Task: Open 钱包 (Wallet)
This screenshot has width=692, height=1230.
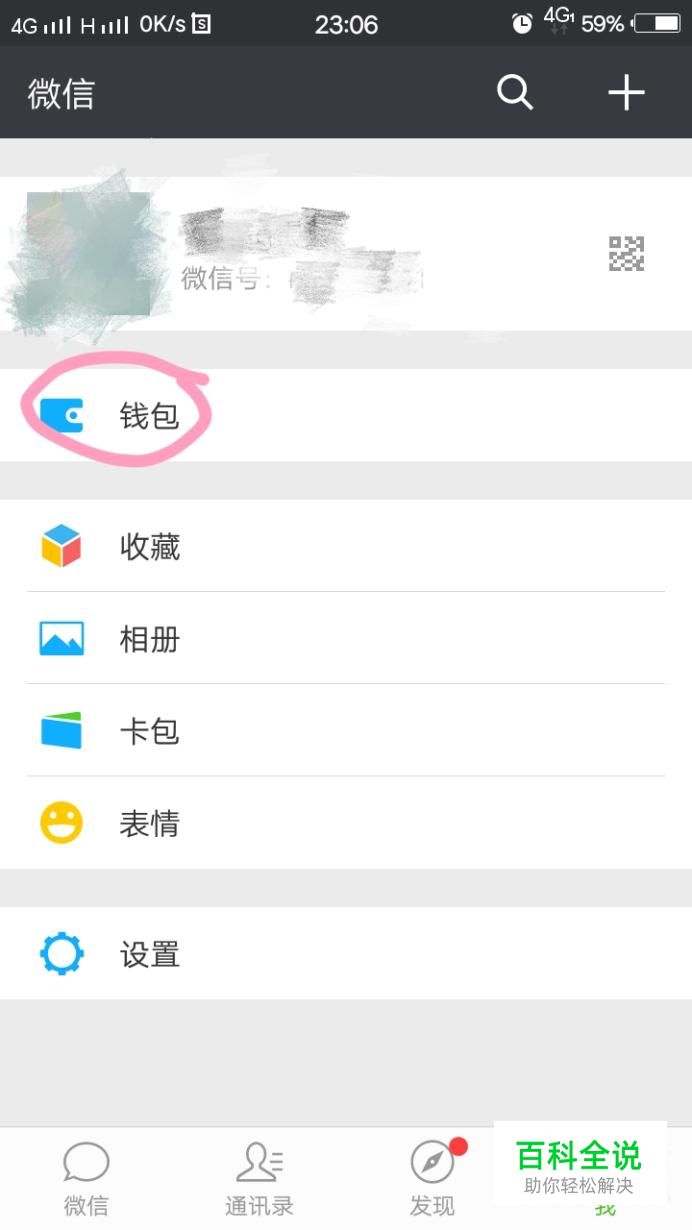Action: 345,415
